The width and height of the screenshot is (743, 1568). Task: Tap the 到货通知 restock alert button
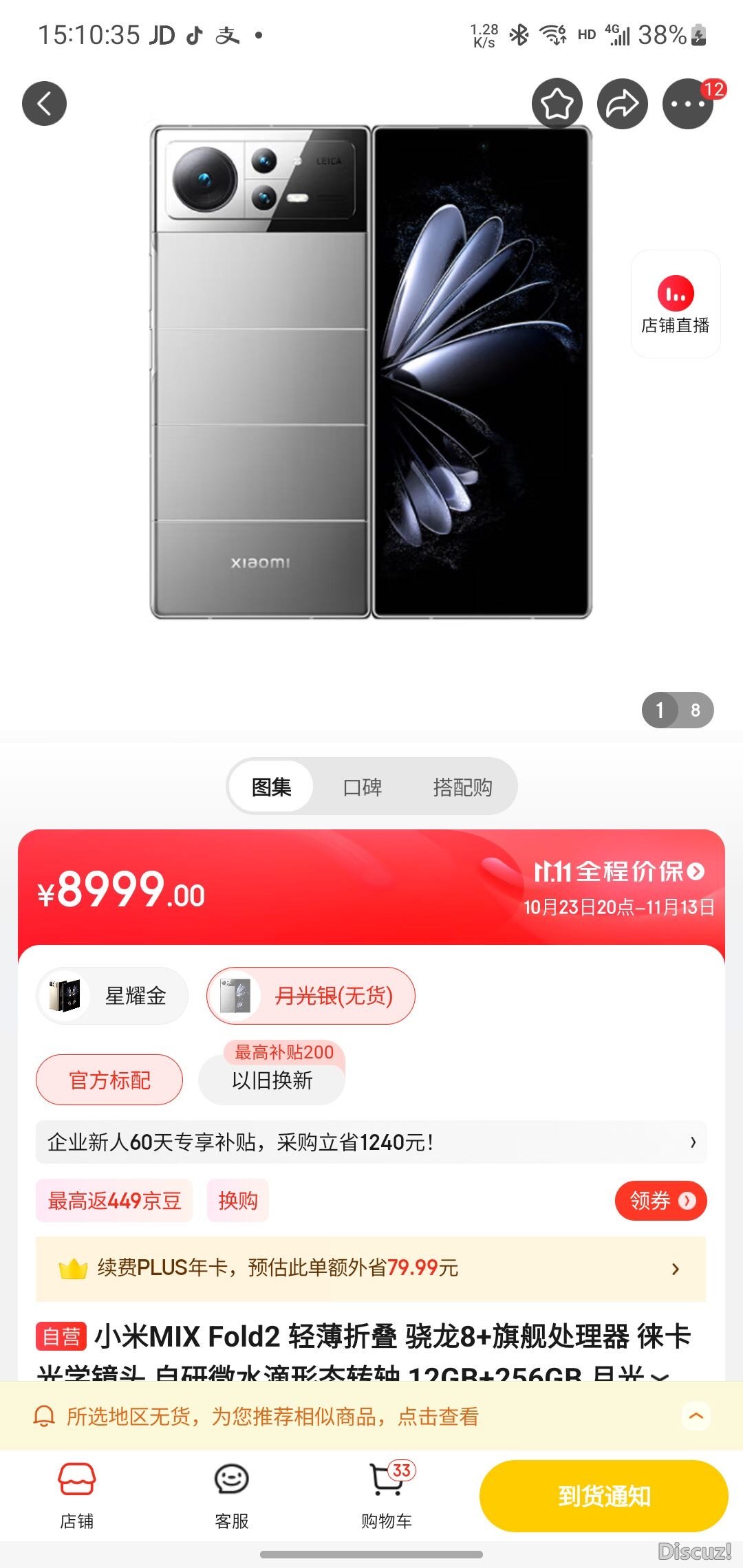tap(603, 1496)
